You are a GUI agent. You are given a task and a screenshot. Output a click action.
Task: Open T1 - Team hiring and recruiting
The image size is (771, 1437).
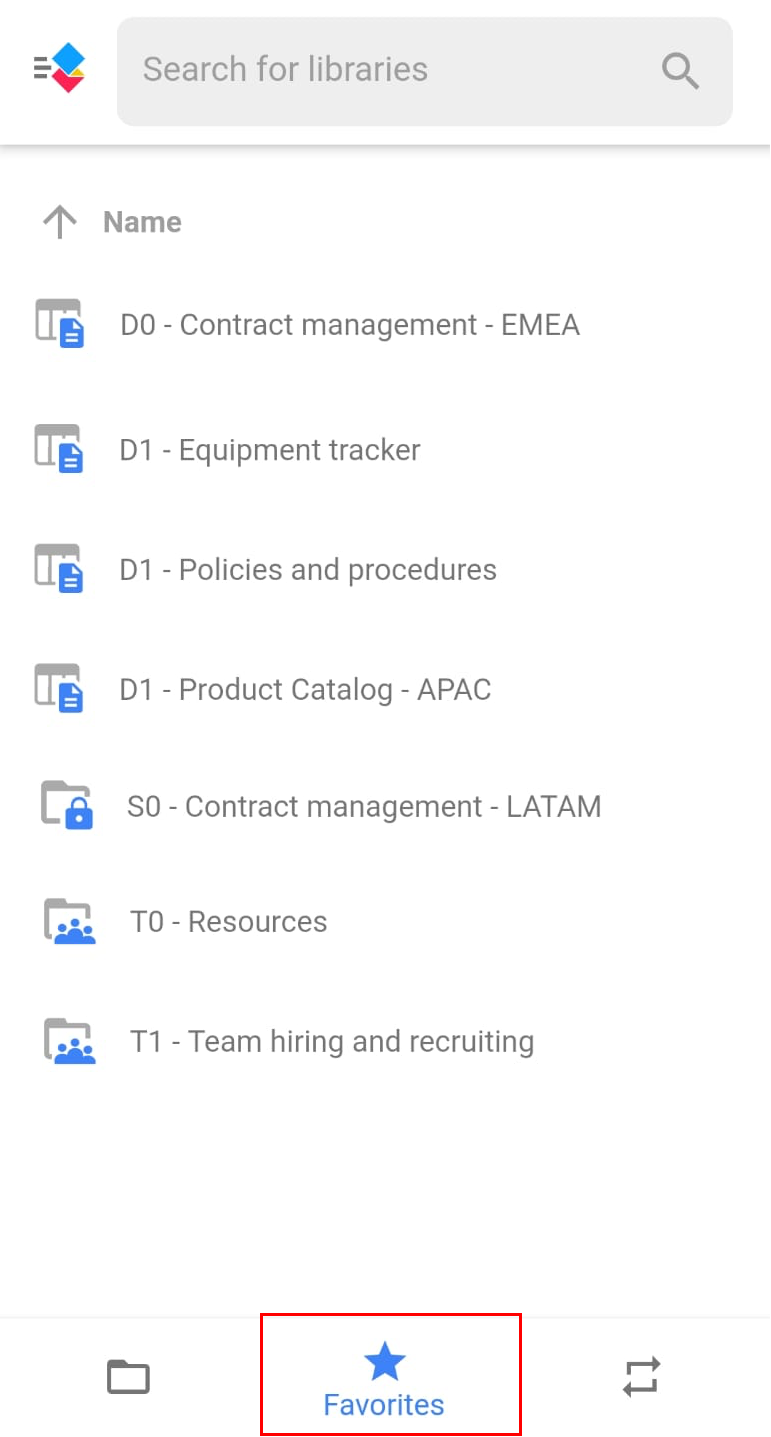pos(385,1041)
